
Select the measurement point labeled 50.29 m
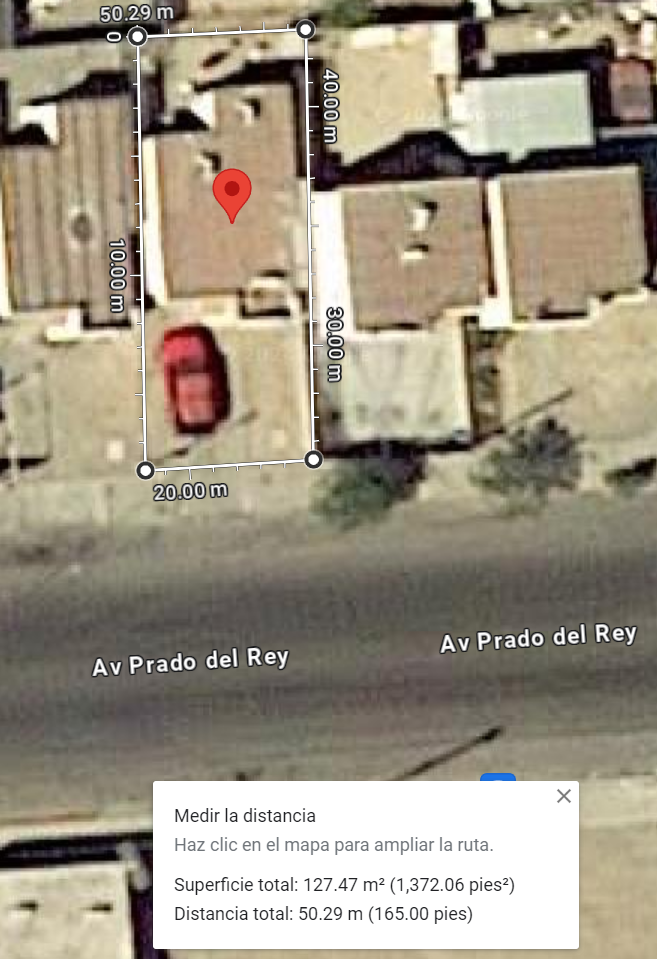(138, 37)
